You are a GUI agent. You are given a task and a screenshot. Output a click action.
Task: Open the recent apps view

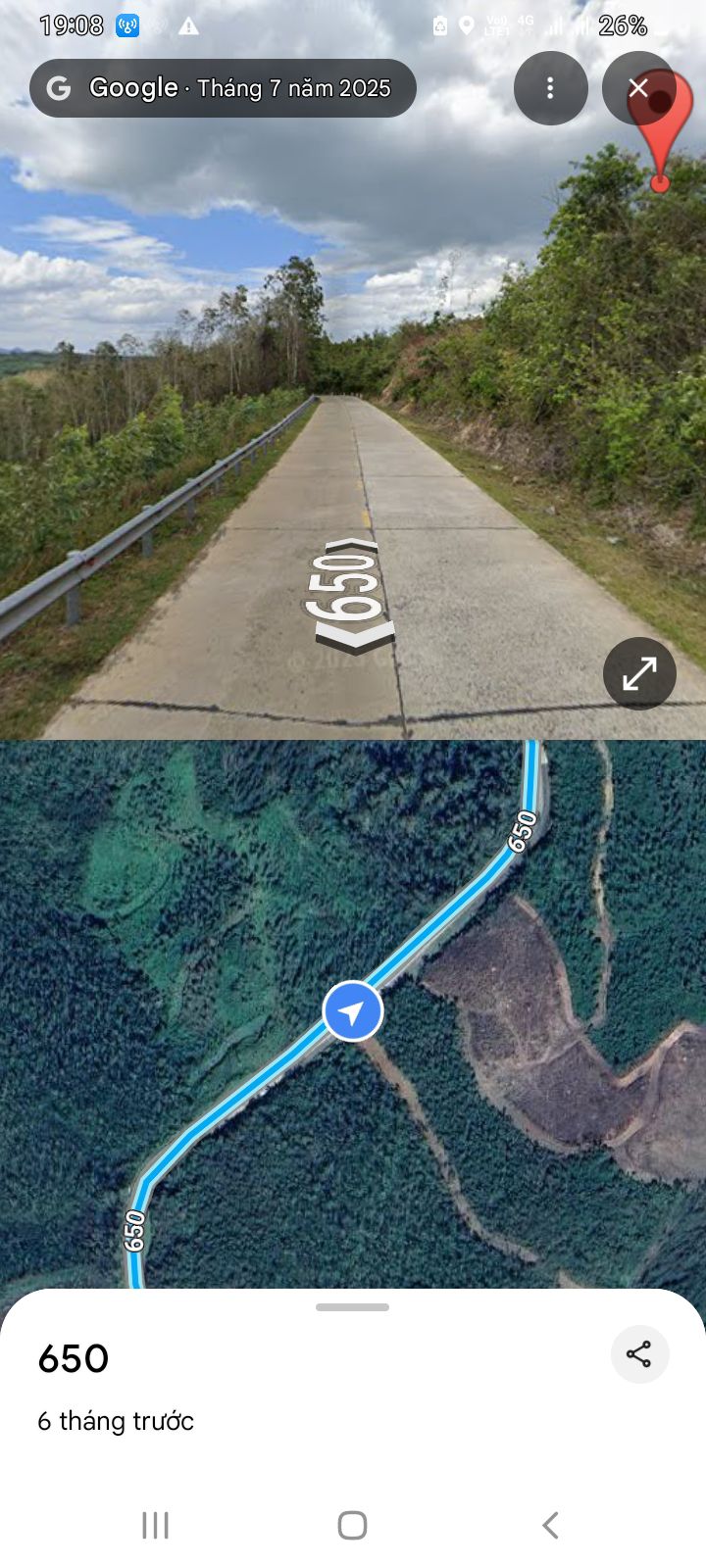pyautogui.click(x=155, y=1525)
